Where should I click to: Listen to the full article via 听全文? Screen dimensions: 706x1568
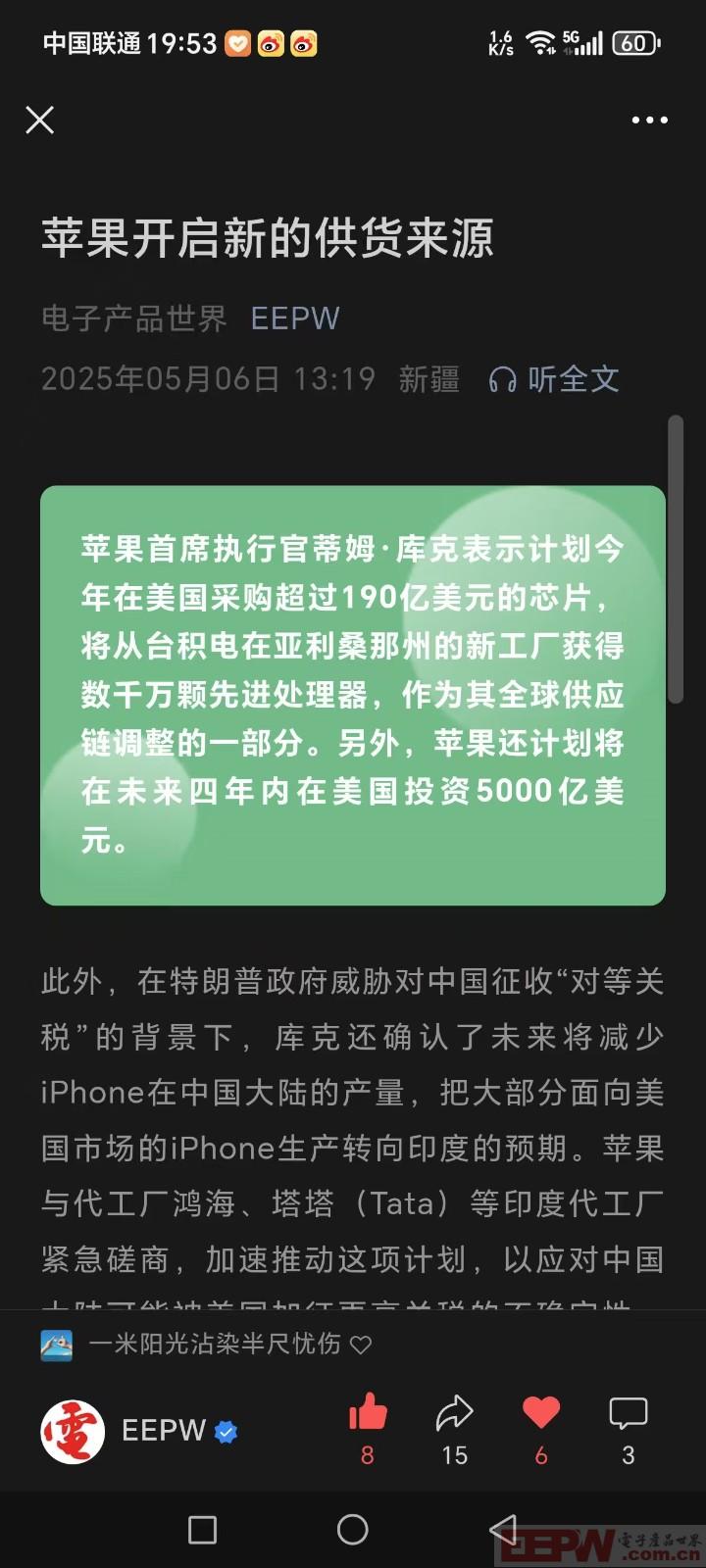pyautogui.click(x=555, y=379)
